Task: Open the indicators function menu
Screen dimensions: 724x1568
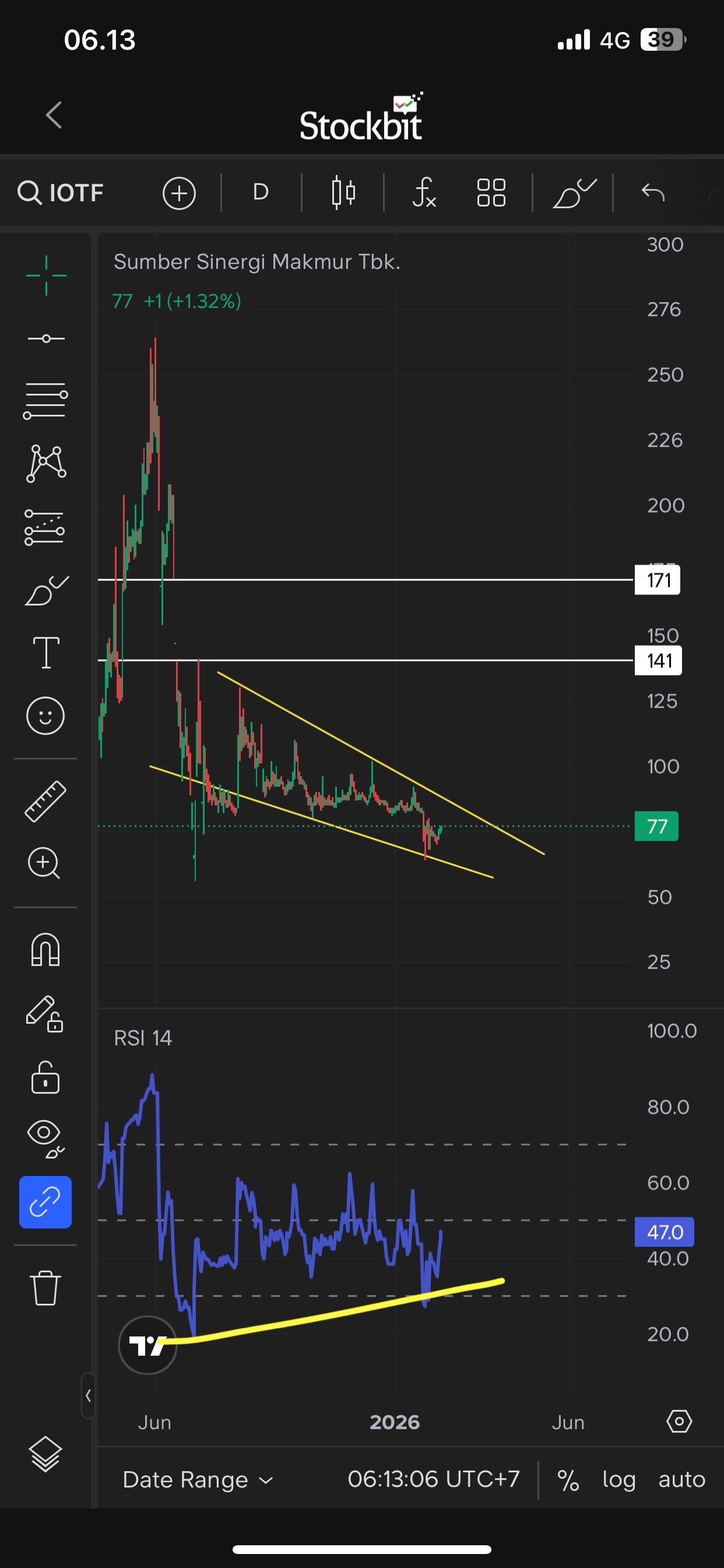Action: (x=423, y=193)
